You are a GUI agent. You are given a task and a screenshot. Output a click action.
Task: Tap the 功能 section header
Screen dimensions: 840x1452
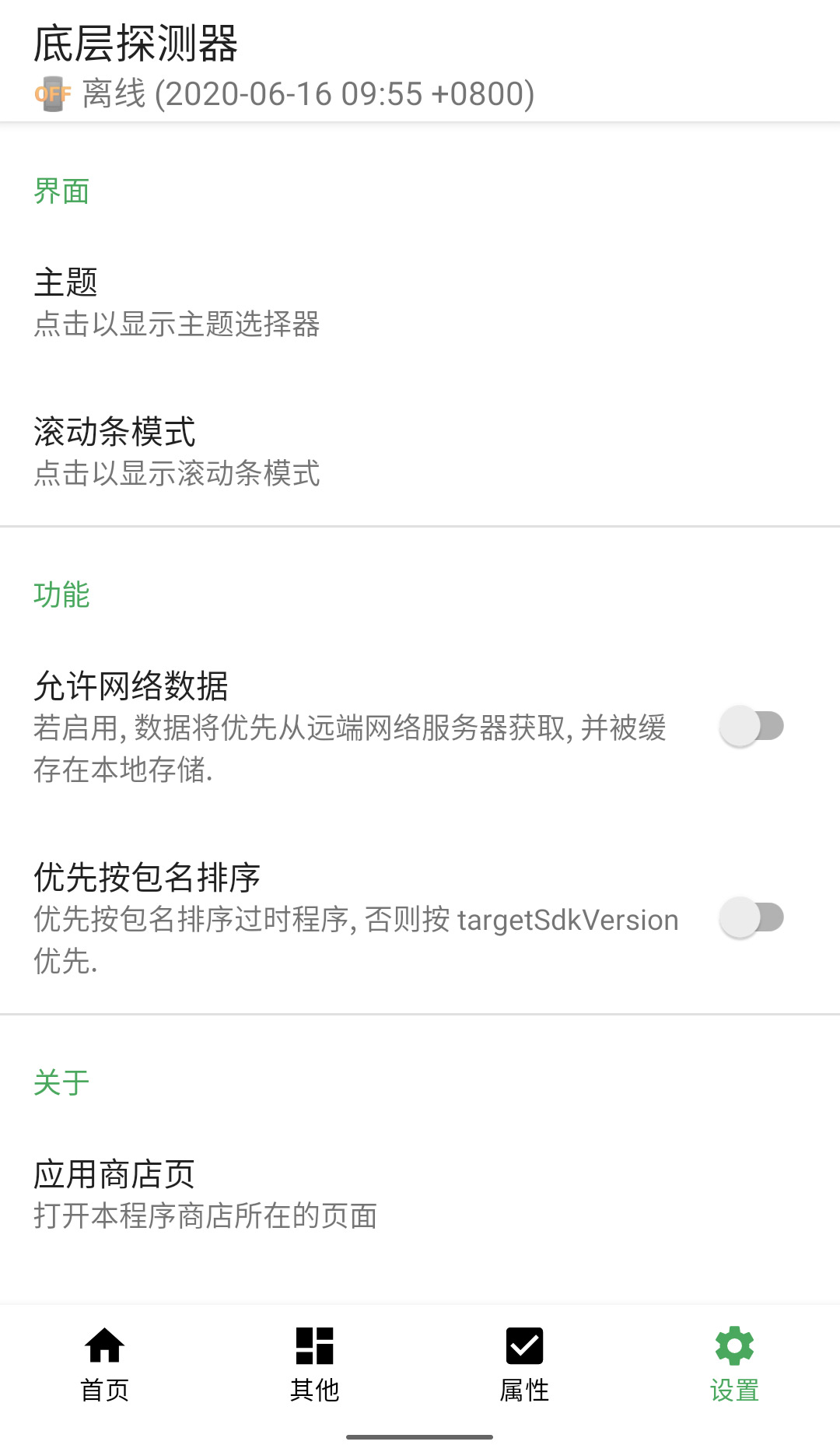coord(62,594)
